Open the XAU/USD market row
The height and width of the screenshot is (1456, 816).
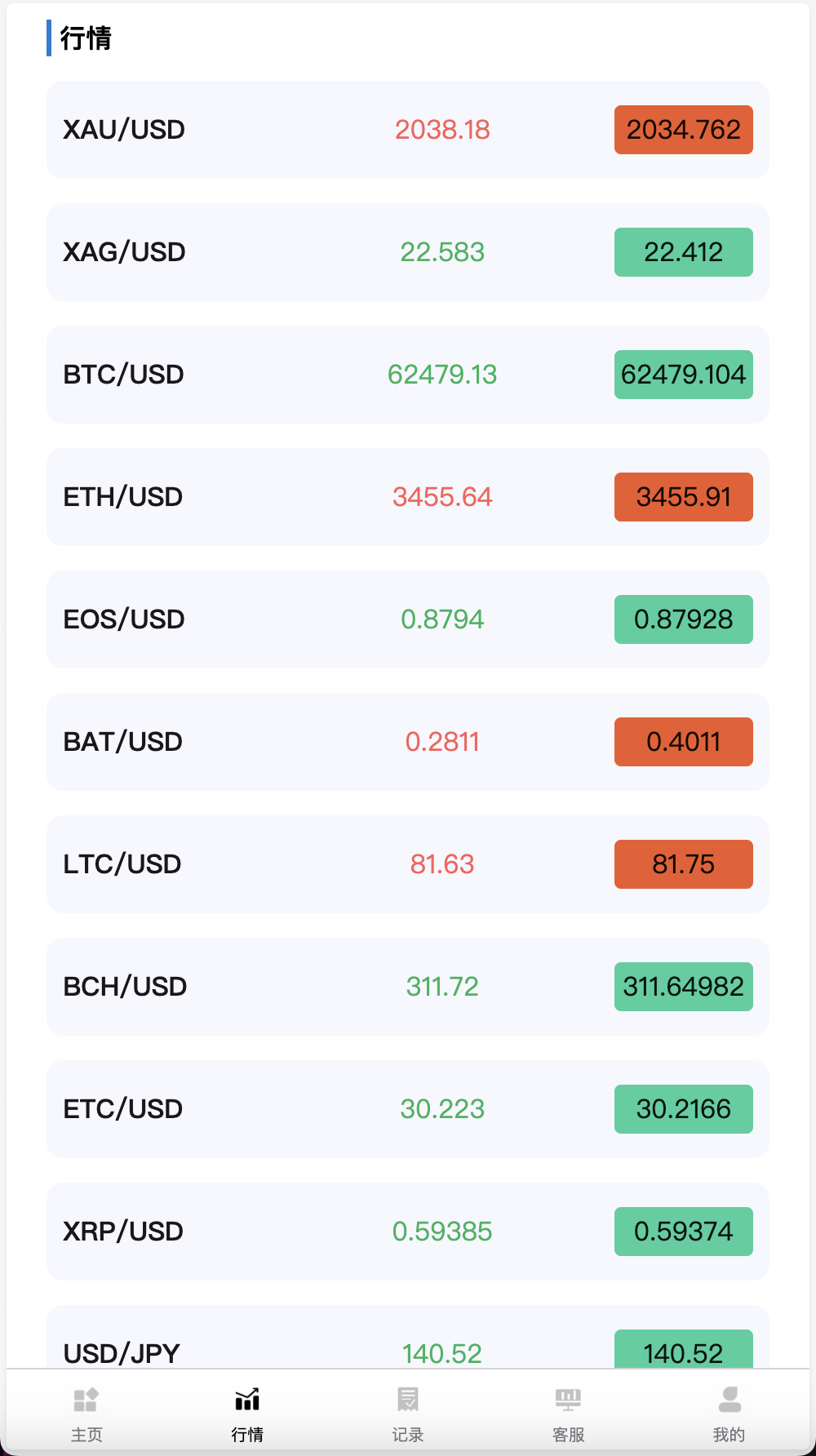pyautogui.click(x=245, y=130)
